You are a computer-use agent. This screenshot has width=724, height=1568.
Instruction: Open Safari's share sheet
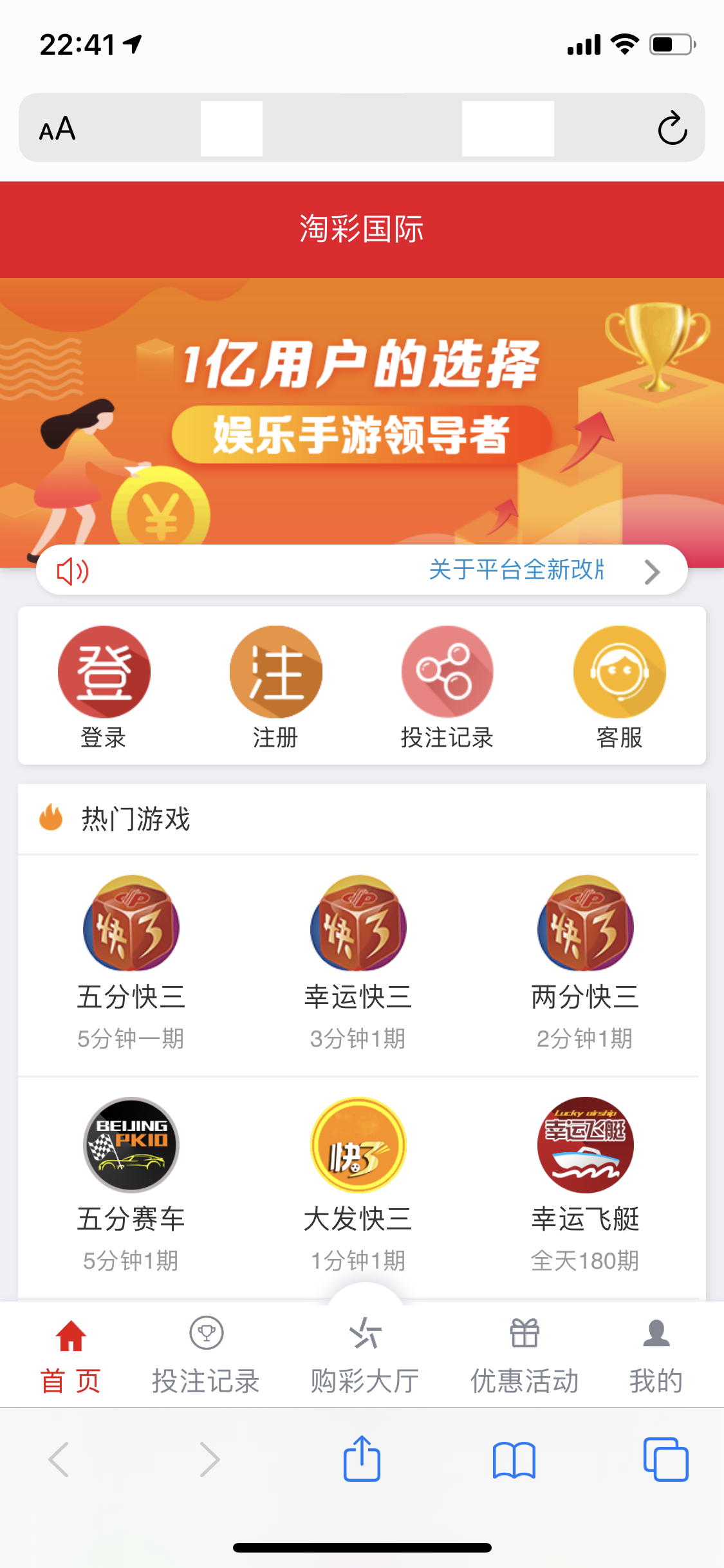tap(362, 1459)
